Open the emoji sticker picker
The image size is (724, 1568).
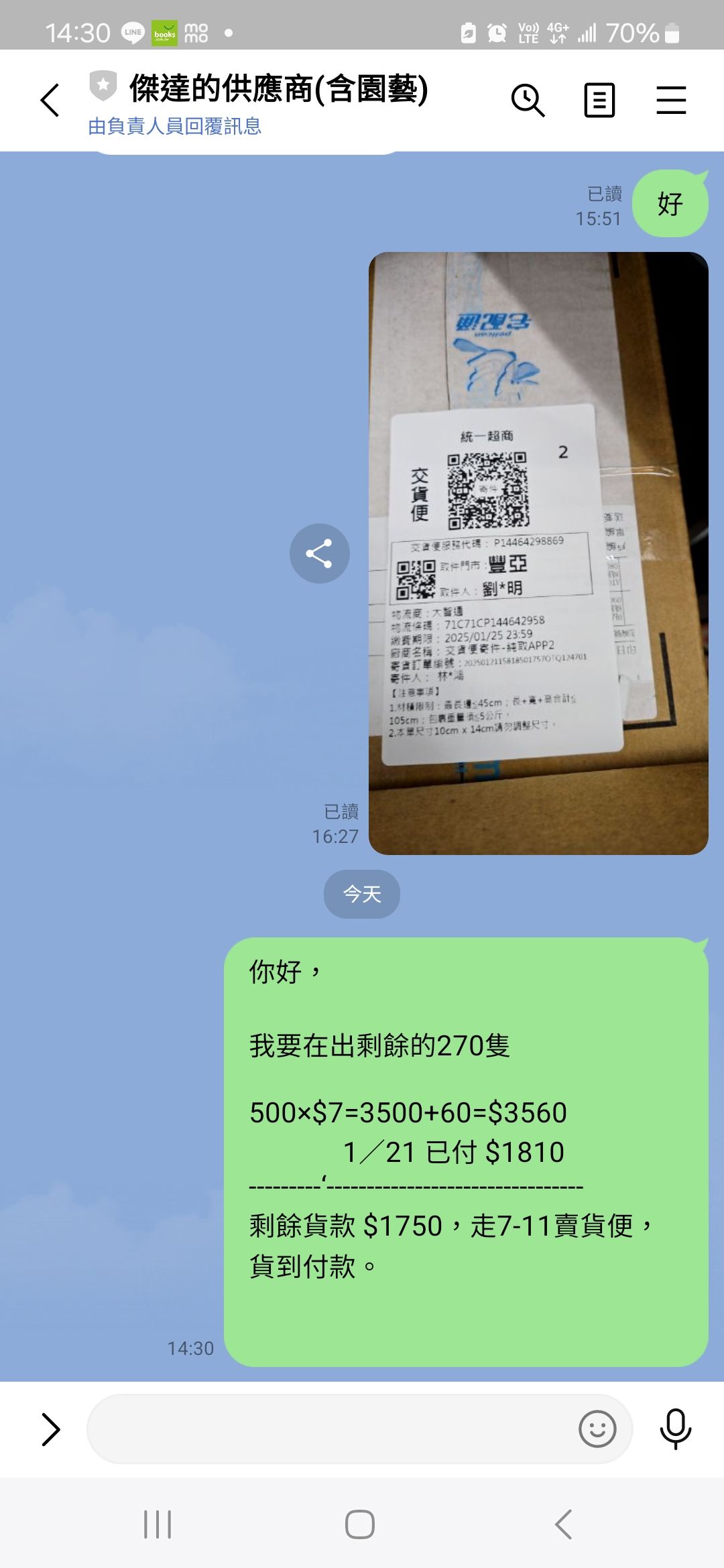[x=597, y=1429]
